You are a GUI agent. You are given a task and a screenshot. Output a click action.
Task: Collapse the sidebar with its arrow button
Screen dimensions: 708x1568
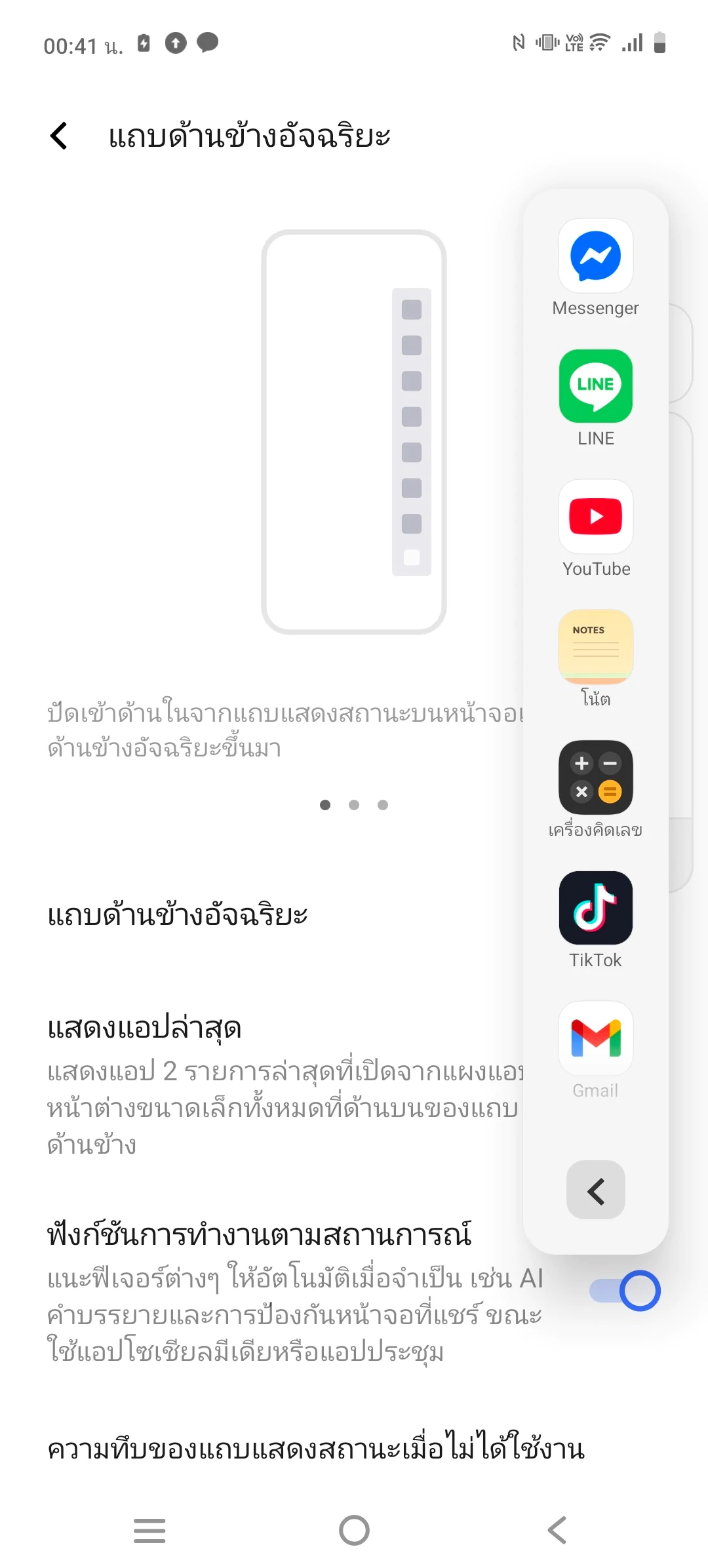coord(595,1190)
